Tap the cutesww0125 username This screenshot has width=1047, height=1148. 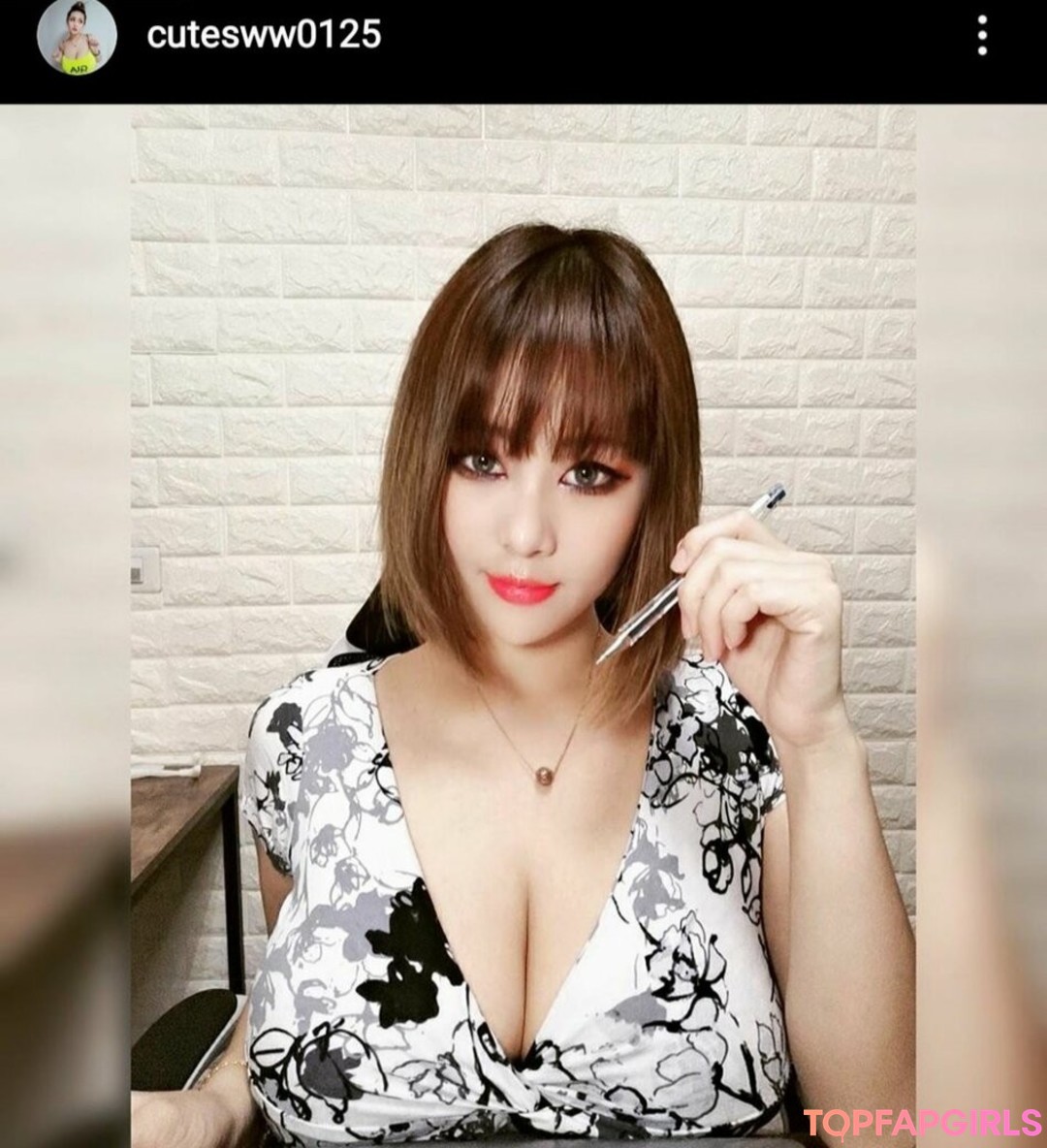point(264,35)
